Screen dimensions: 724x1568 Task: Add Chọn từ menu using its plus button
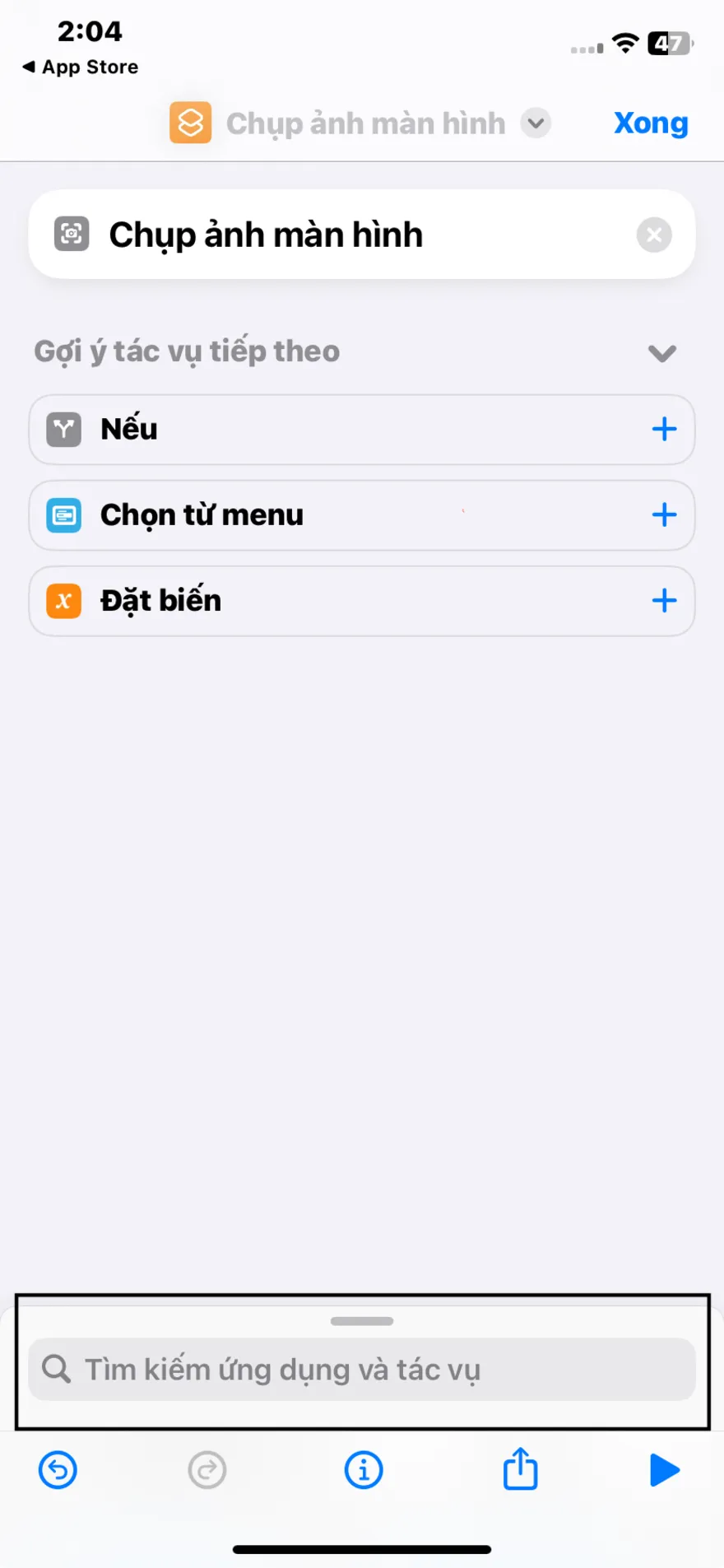tap(664, 515)
